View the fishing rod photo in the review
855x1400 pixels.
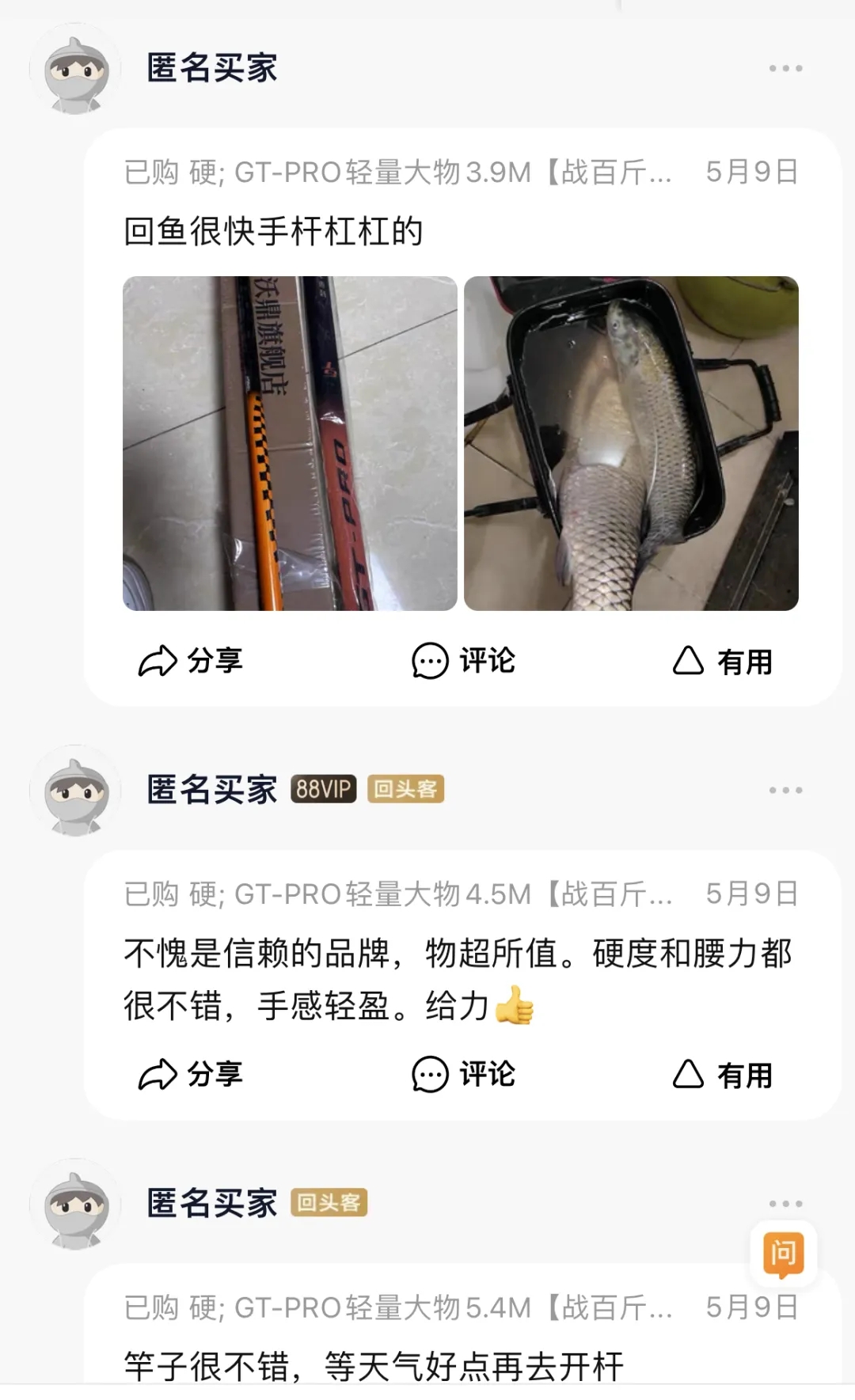(x=290, y=443)
